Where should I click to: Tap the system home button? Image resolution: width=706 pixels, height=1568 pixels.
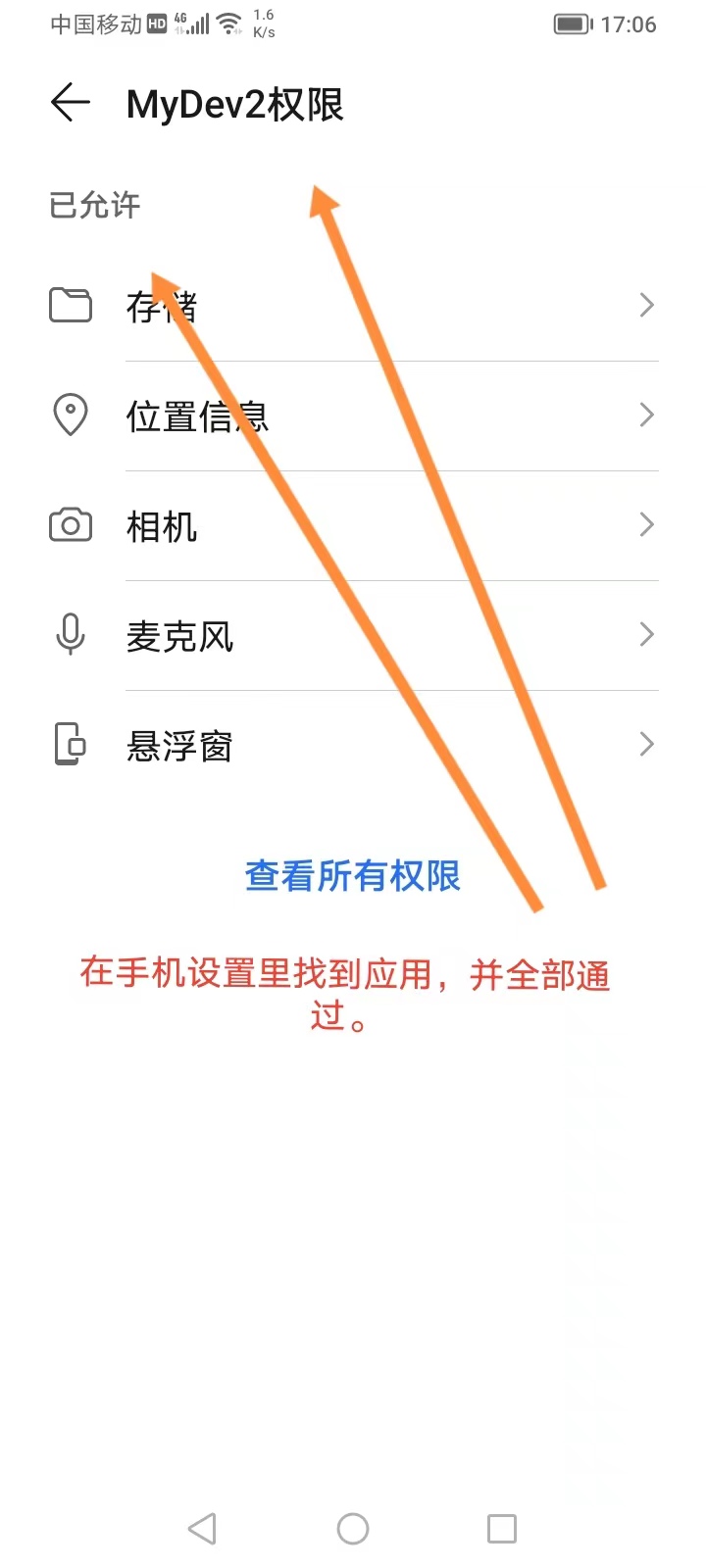[353, 1528]
